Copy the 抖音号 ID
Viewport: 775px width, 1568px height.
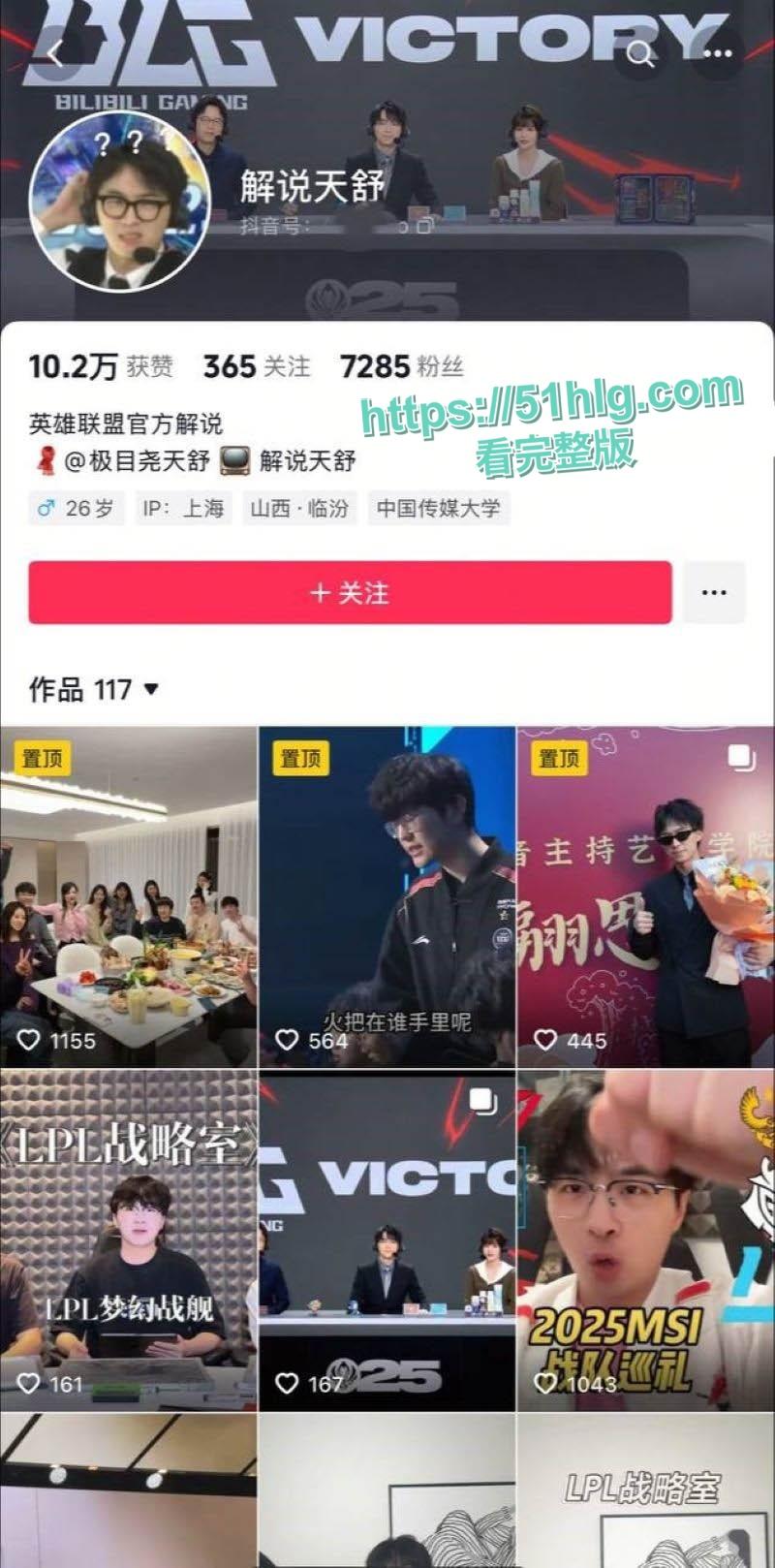(x=424, y=226)
